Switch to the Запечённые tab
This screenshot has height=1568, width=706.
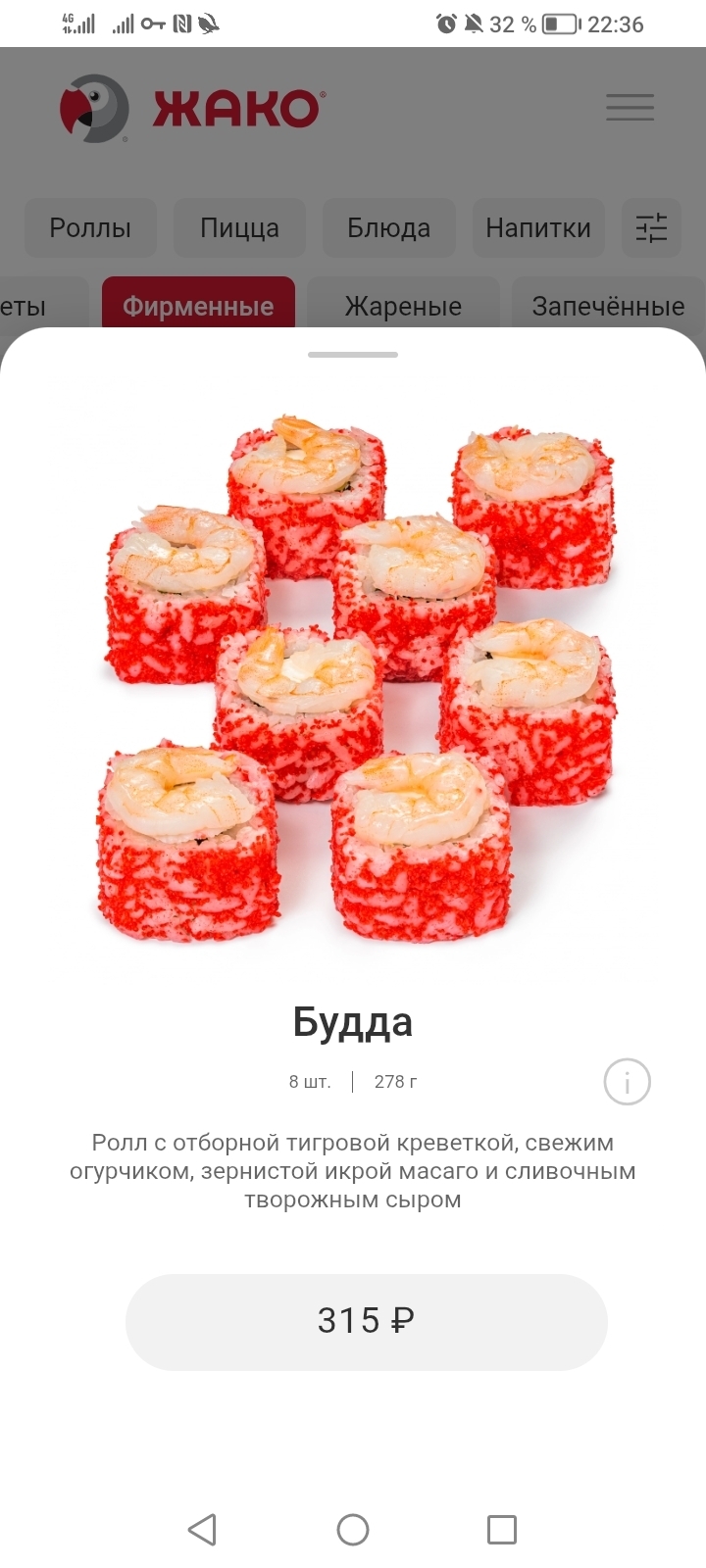coord(607,306)
